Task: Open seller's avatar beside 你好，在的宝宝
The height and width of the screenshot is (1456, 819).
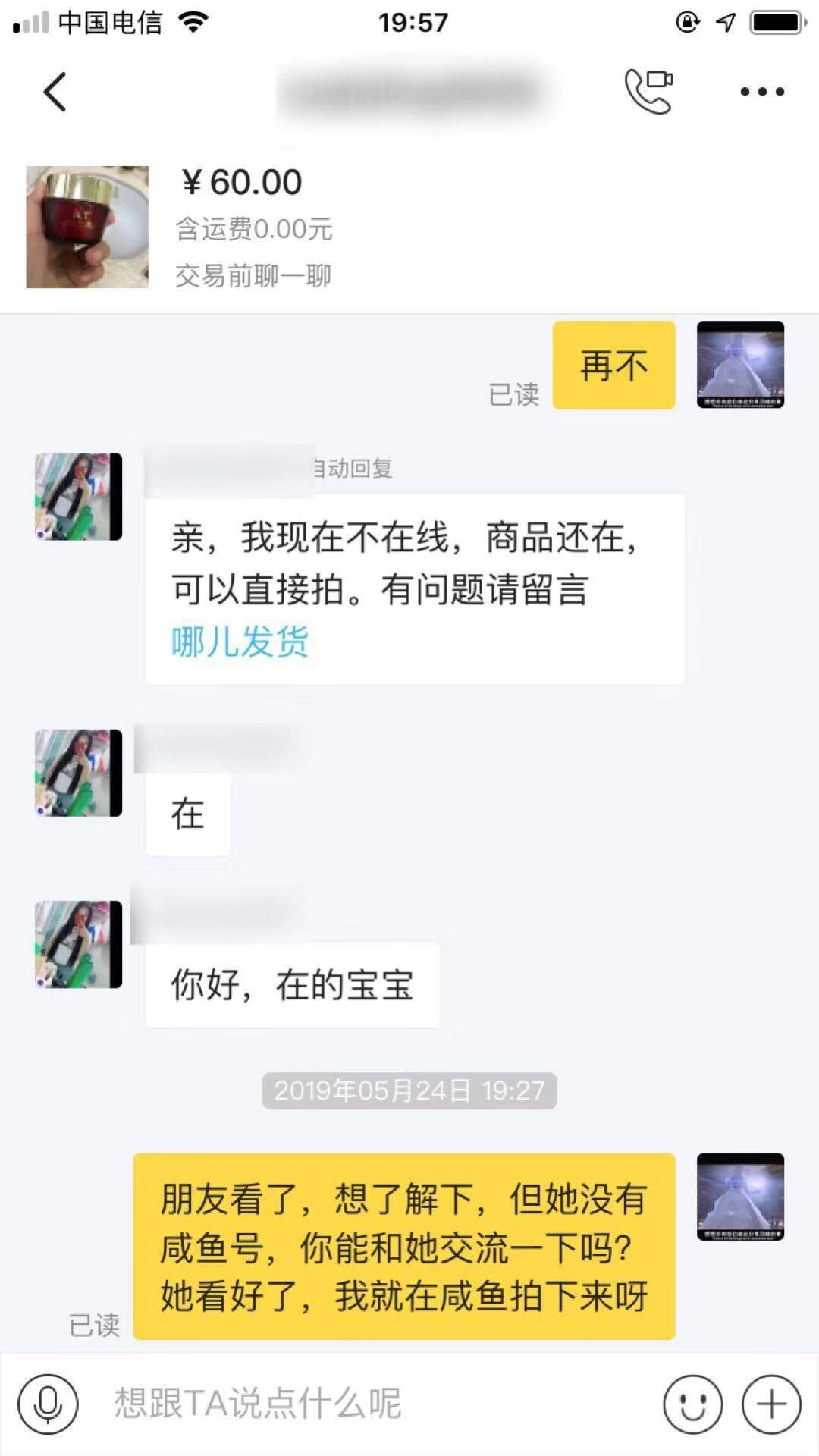Action: click(x=79, y=944)
